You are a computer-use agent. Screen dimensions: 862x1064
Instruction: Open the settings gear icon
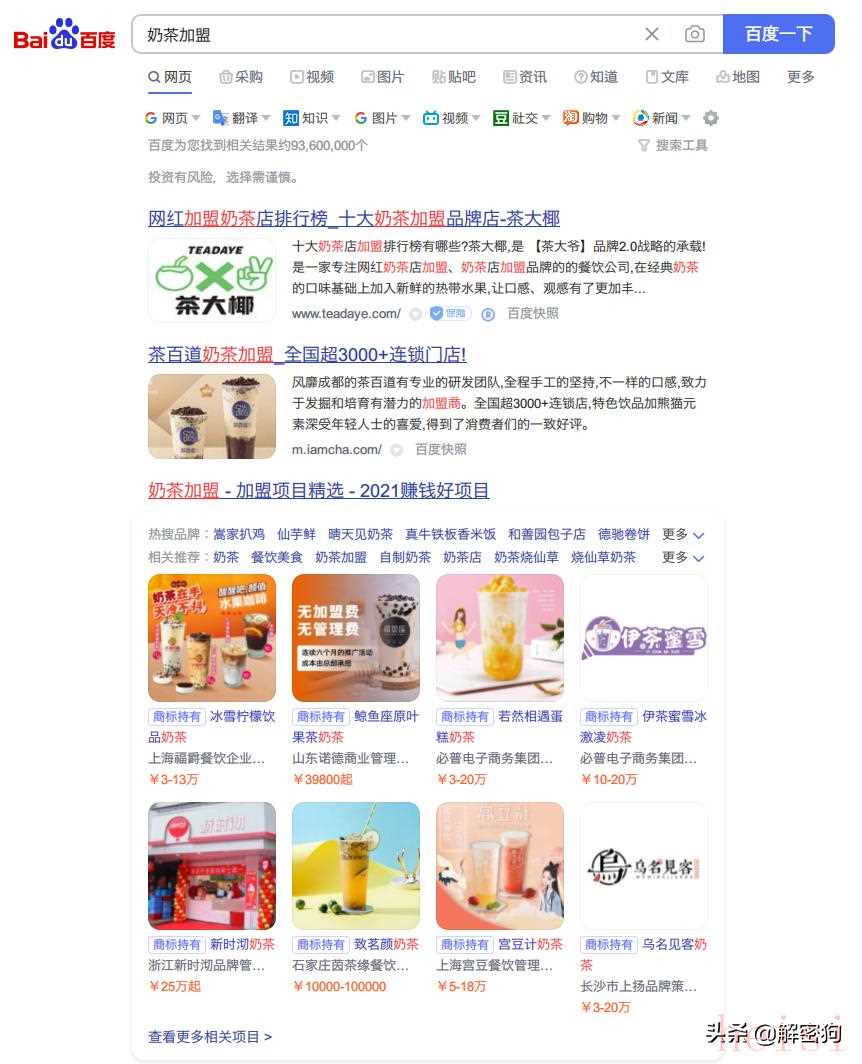[x=711, y=118]
